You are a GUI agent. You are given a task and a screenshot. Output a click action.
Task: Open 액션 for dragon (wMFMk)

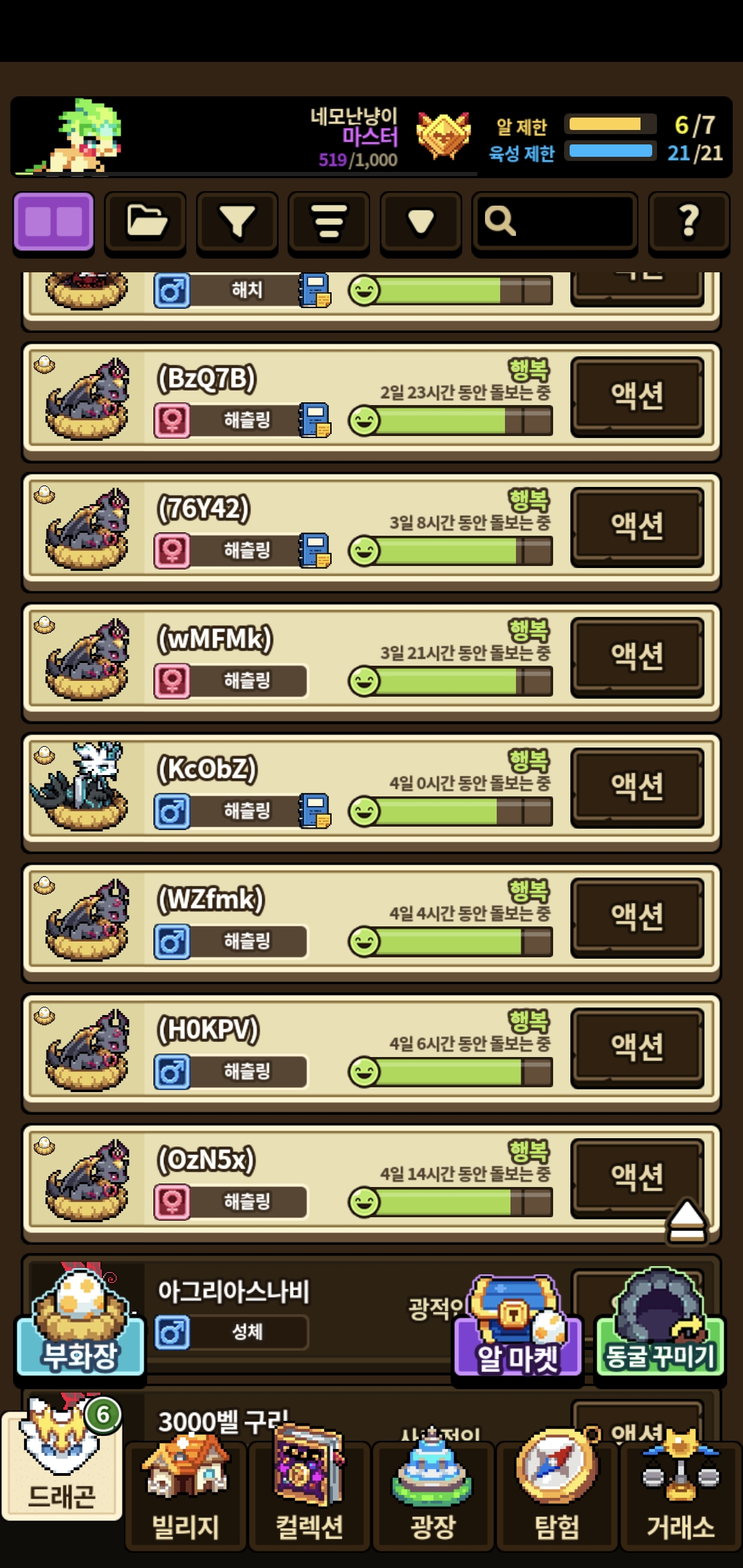click(x=637, y=657)
